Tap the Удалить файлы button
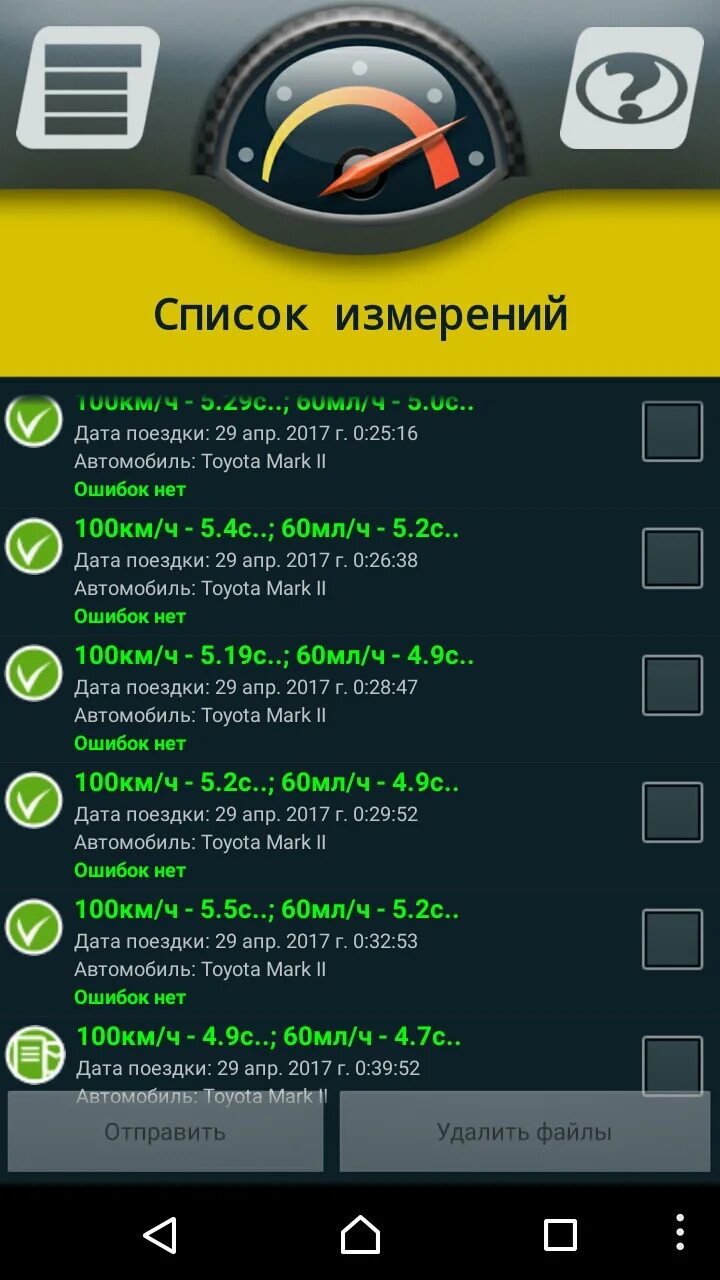720x1280 pixels. [524, 1132]
